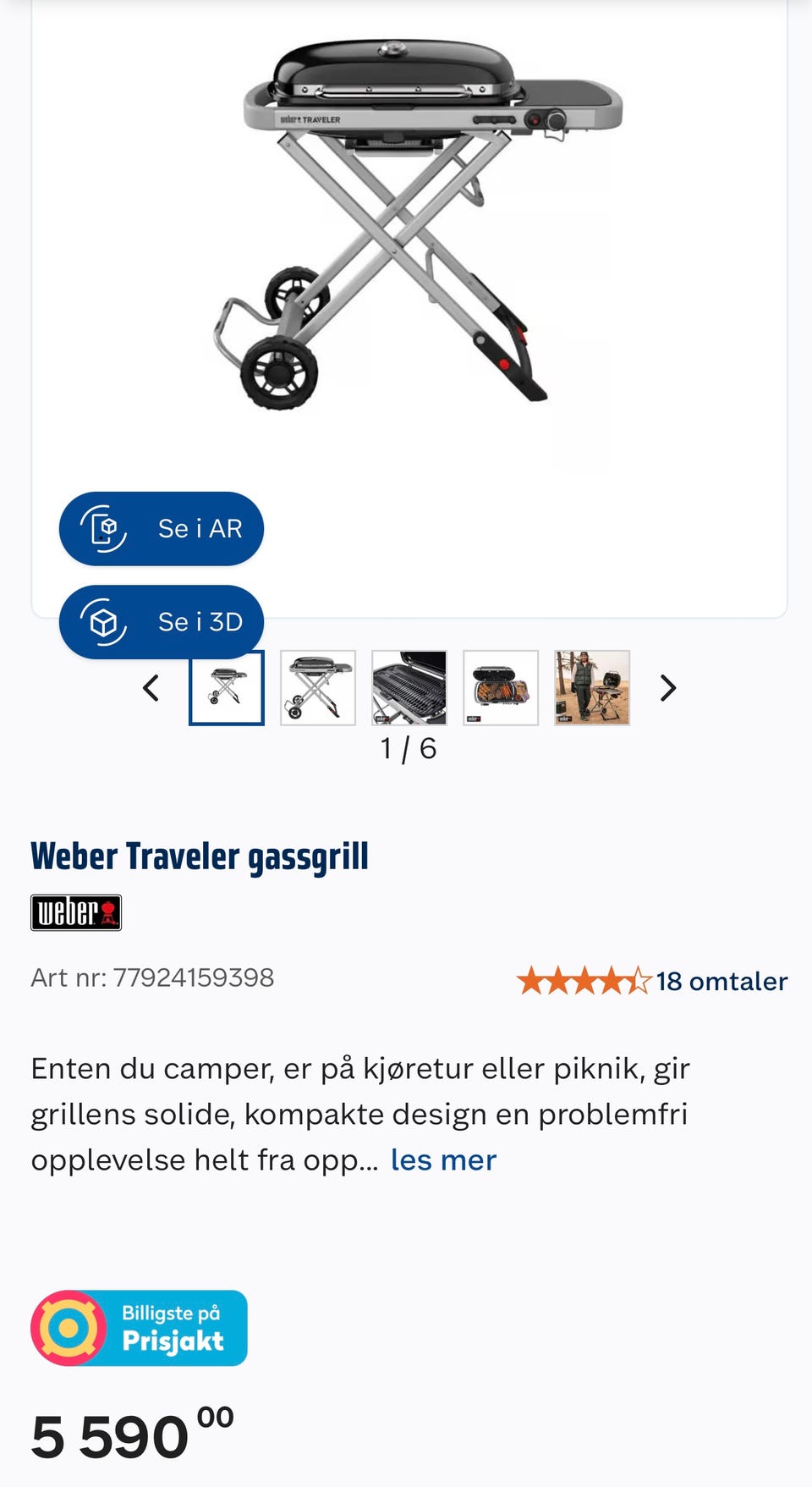Click the Billigste på Prisjakt badge
Viewport: 812px width, 1487px height.
pos(140,1328)
